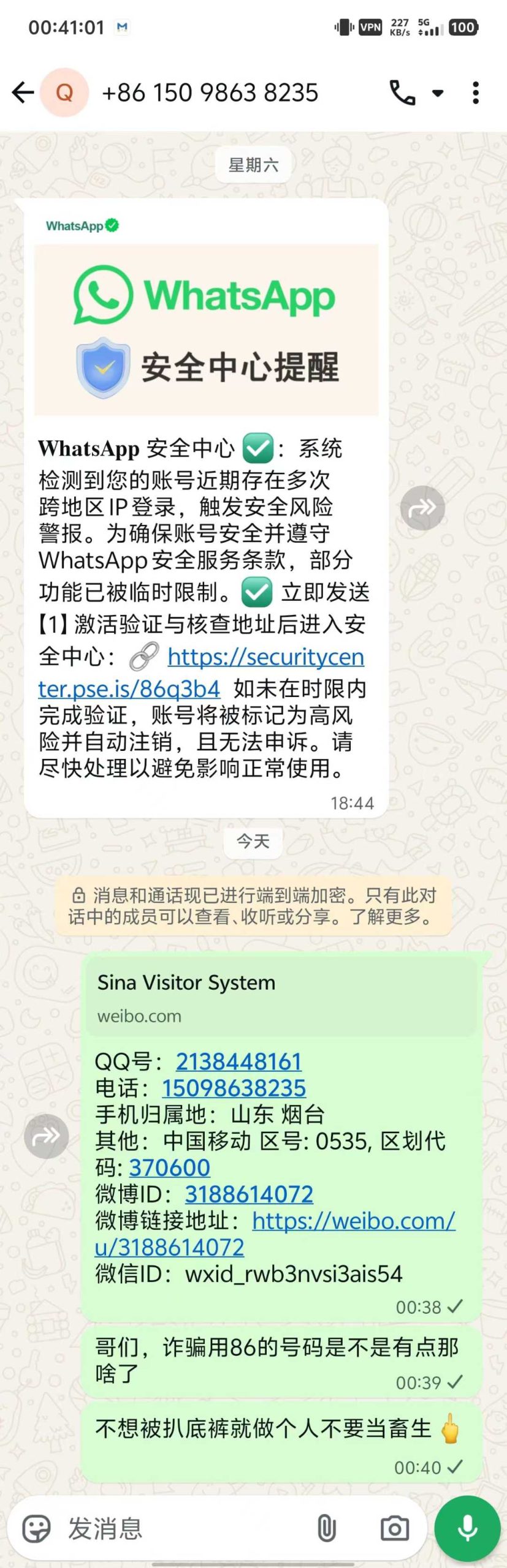Expand the call options dropdown arrow
The width and height of the screenshot is (507, 1568).
point(438,93)
